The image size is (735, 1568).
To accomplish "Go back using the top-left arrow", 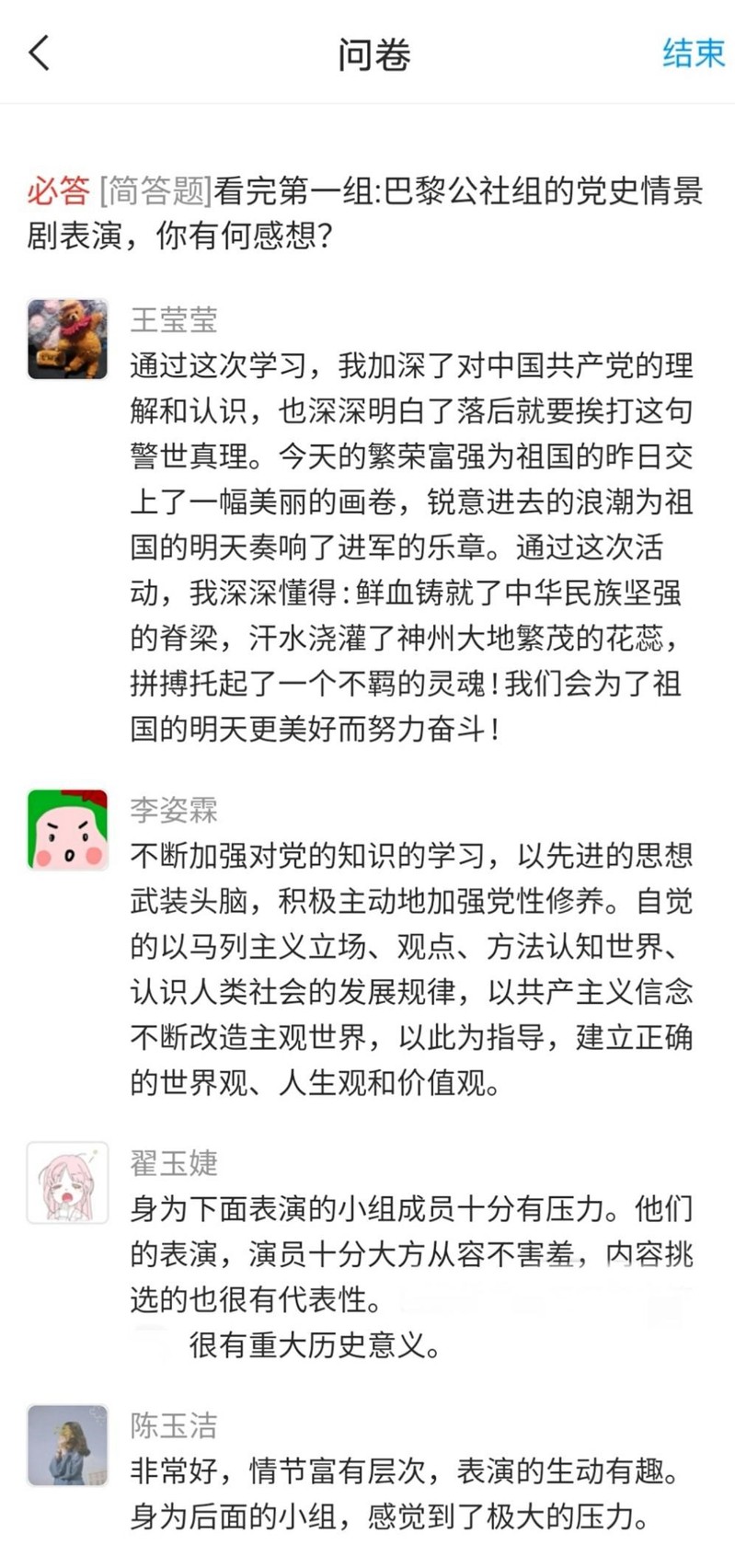I will click(40, 53).
